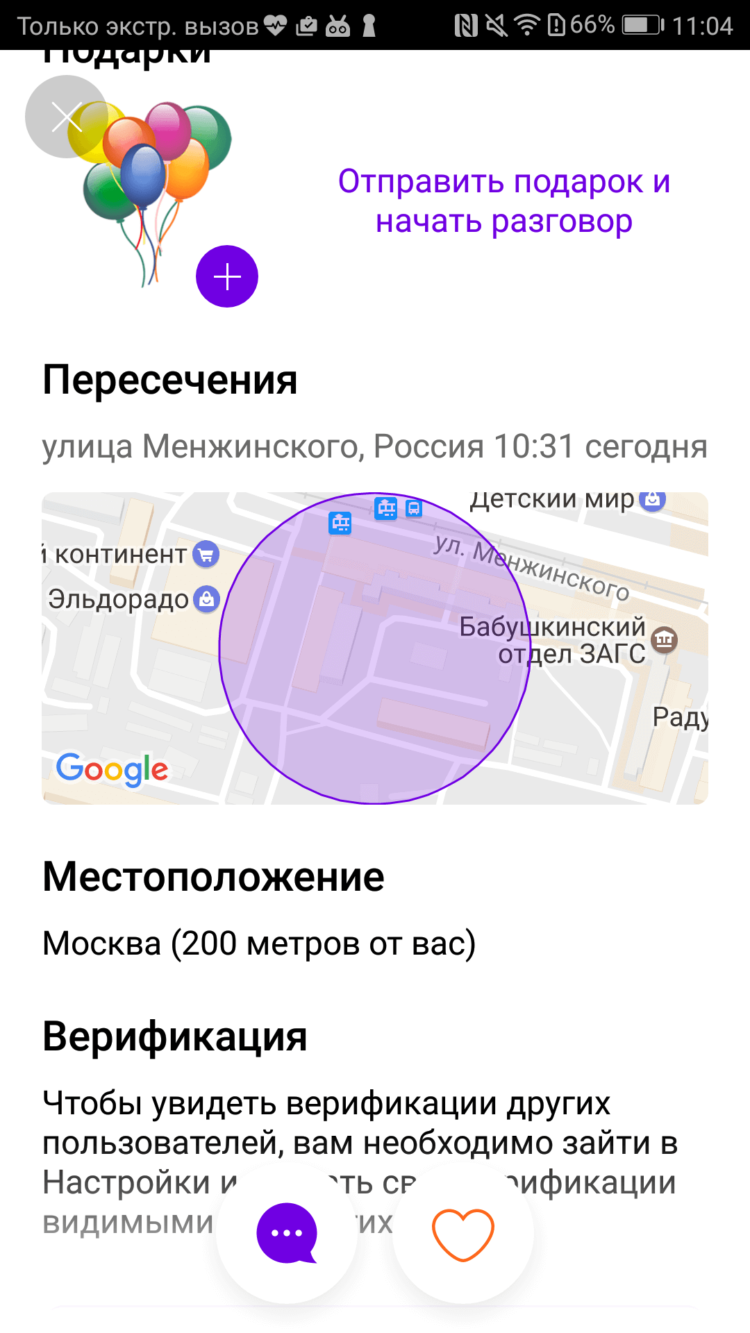The width and height of the screenshot is (750, 1333).
Task: Tap the train station icon above ул. Менжинского
Action: (x=385, y=508)
